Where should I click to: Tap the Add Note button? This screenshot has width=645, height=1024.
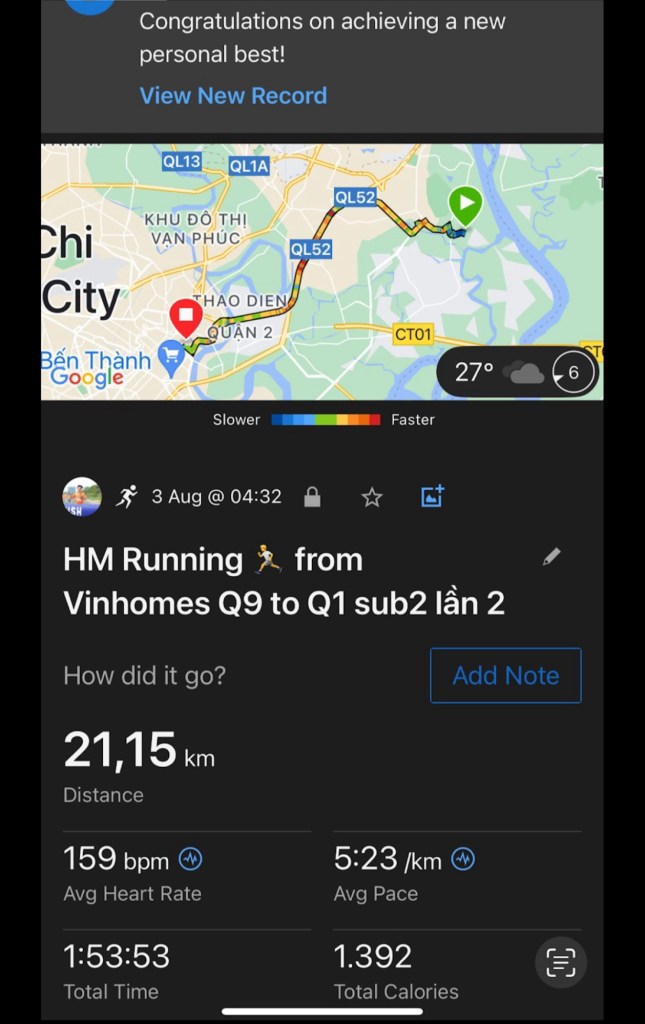pyautogui.click(x=505, y=676)
